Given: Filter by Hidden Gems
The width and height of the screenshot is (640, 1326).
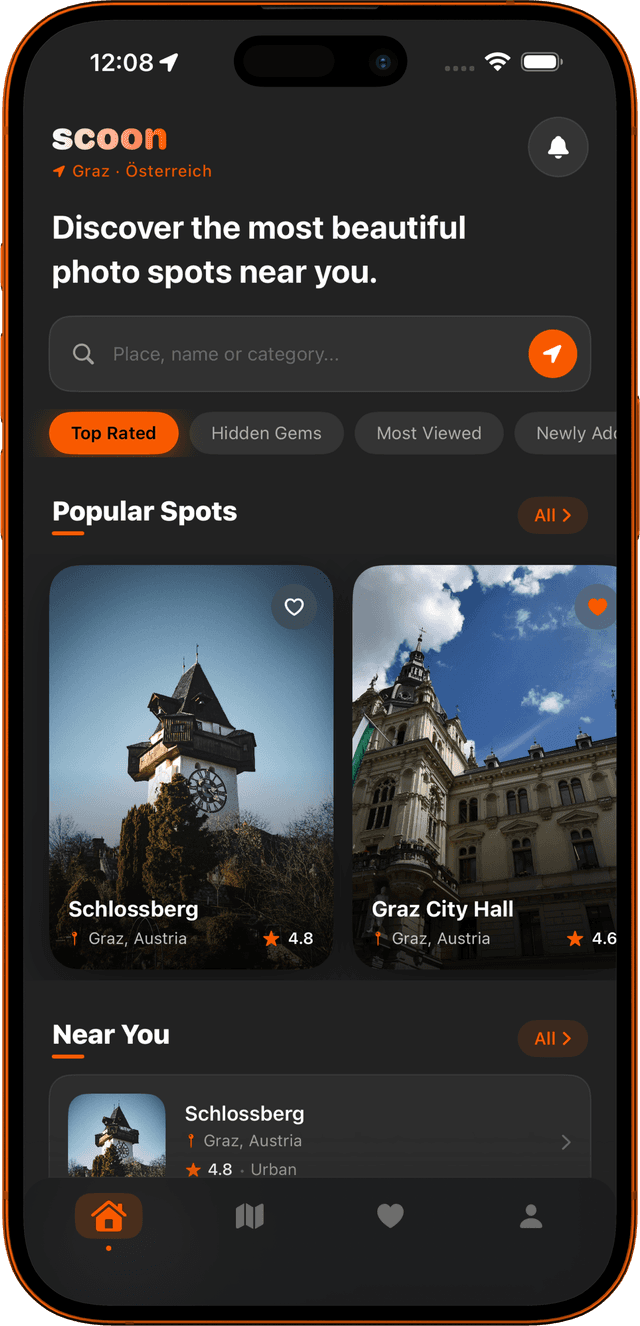Looking at the screenshot, I should tap(266, 433).
